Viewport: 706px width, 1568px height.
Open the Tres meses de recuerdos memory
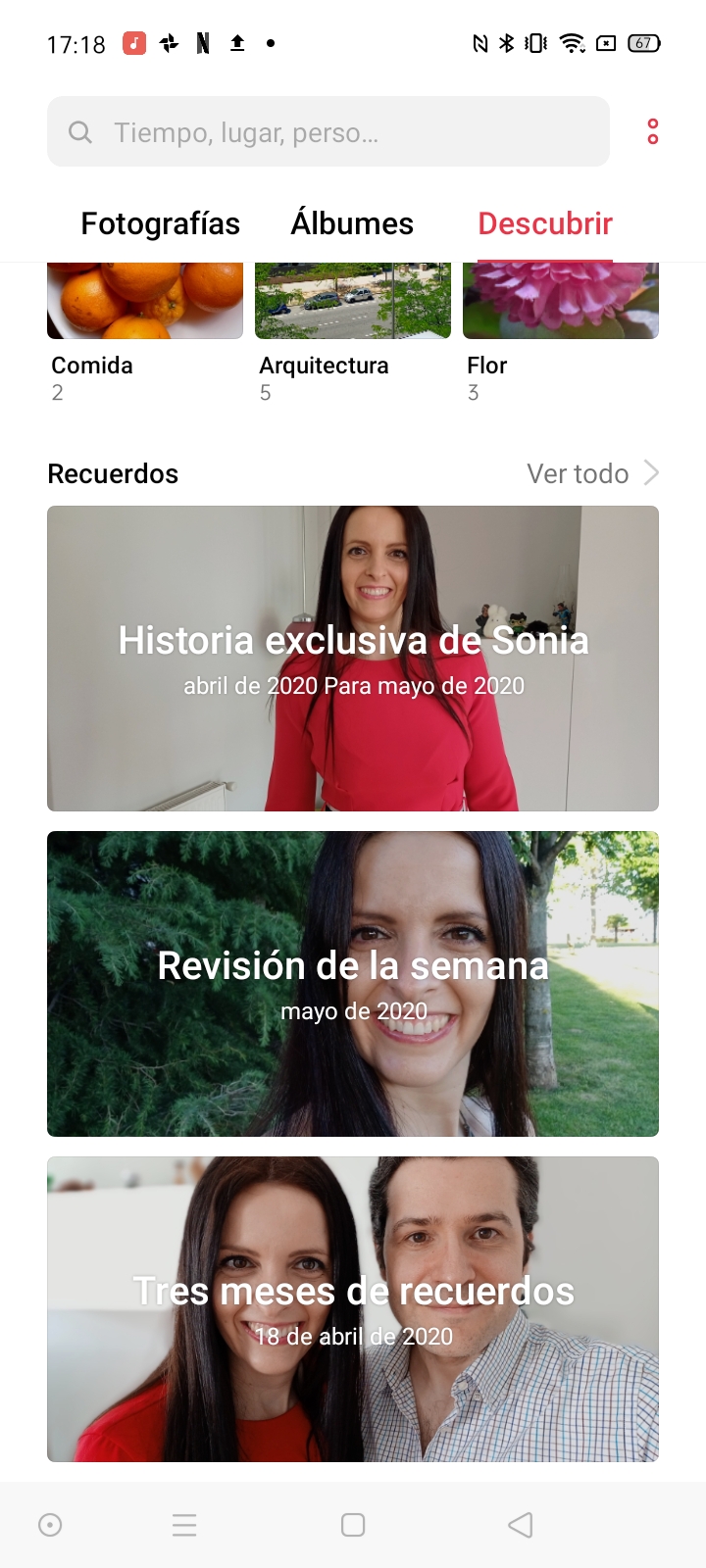click(353, 1309)
